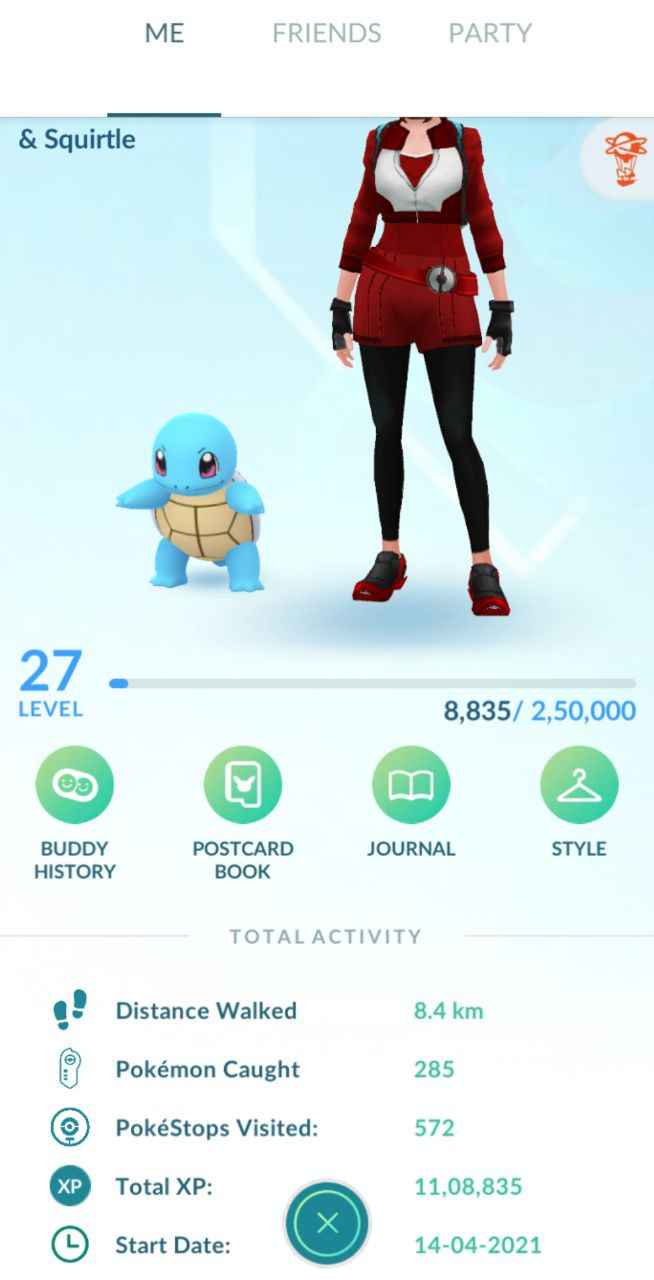View the Journal

click(x=410, y=786)
